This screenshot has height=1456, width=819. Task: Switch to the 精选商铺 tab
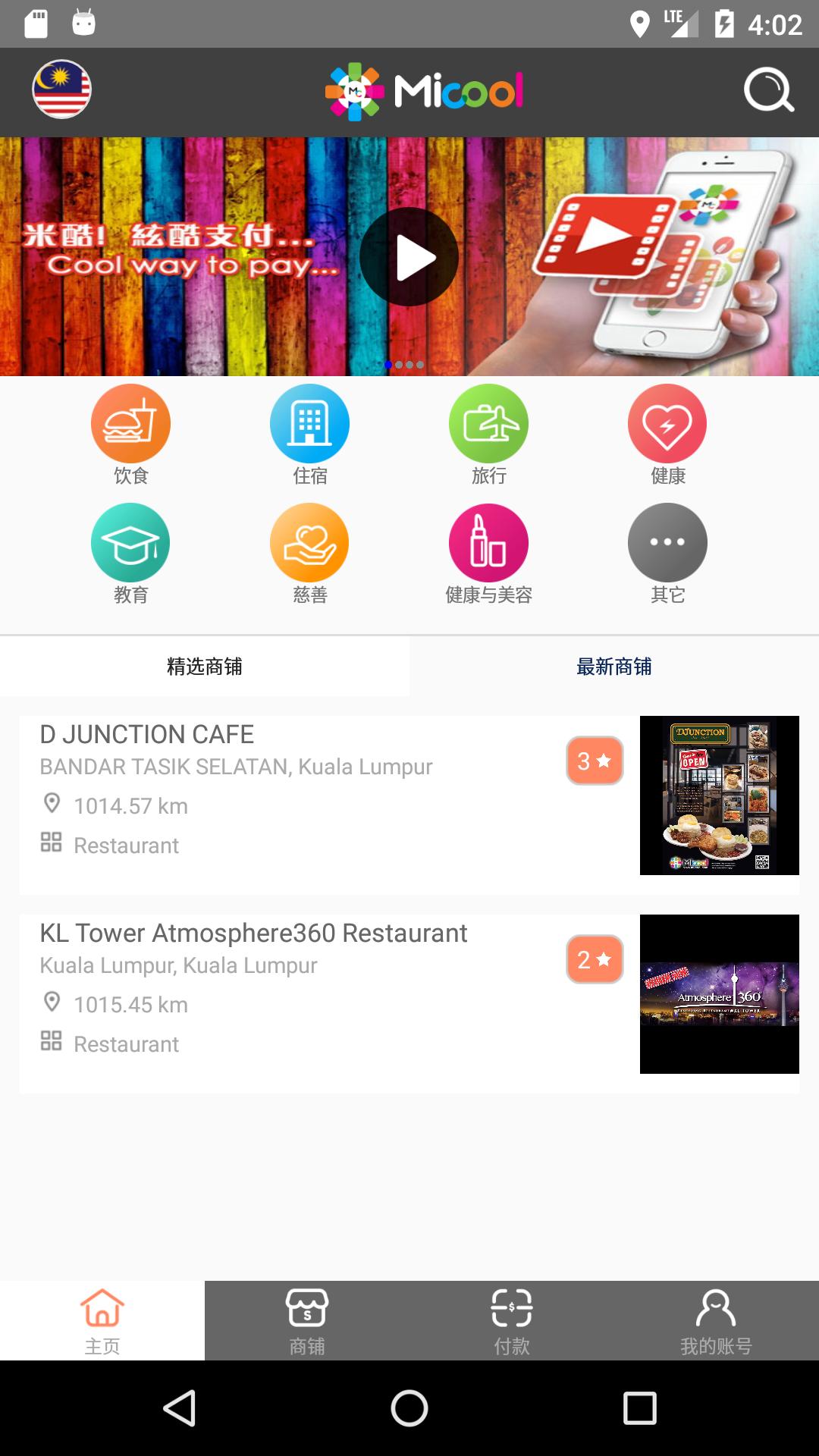[x=205, y=667]
